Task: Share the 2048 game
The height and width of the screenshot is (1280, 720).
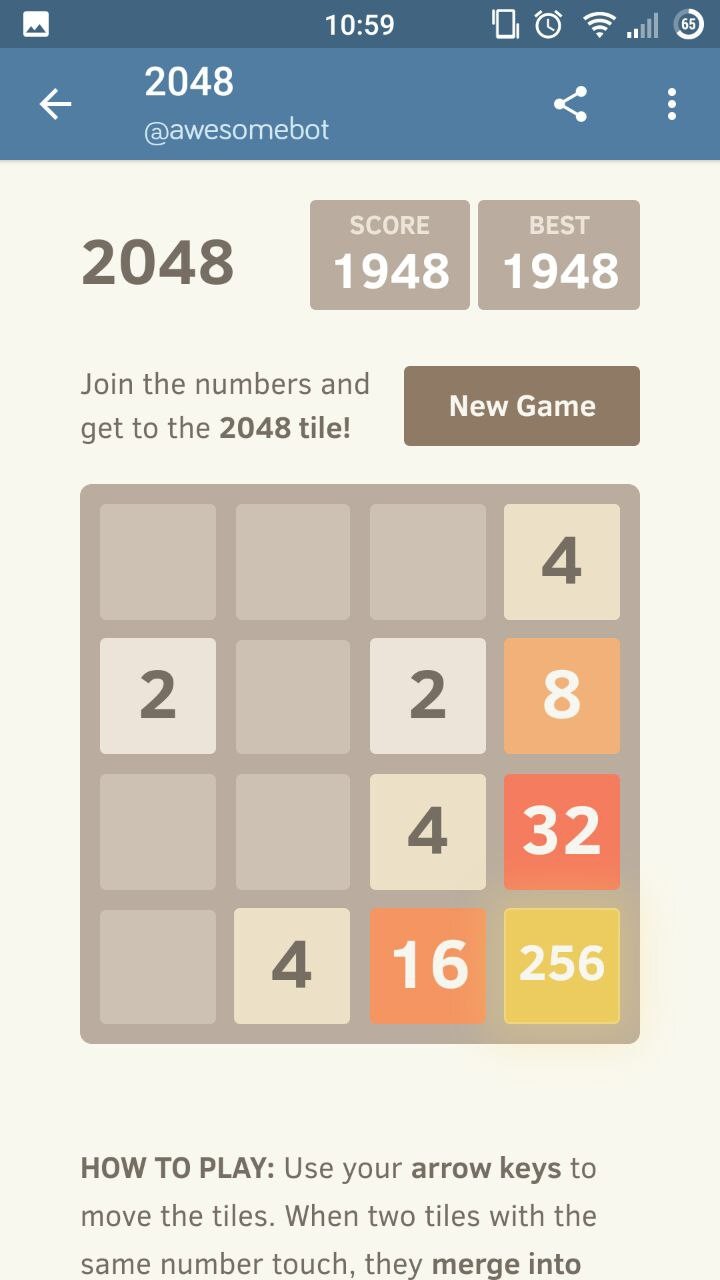Action: 570,104
